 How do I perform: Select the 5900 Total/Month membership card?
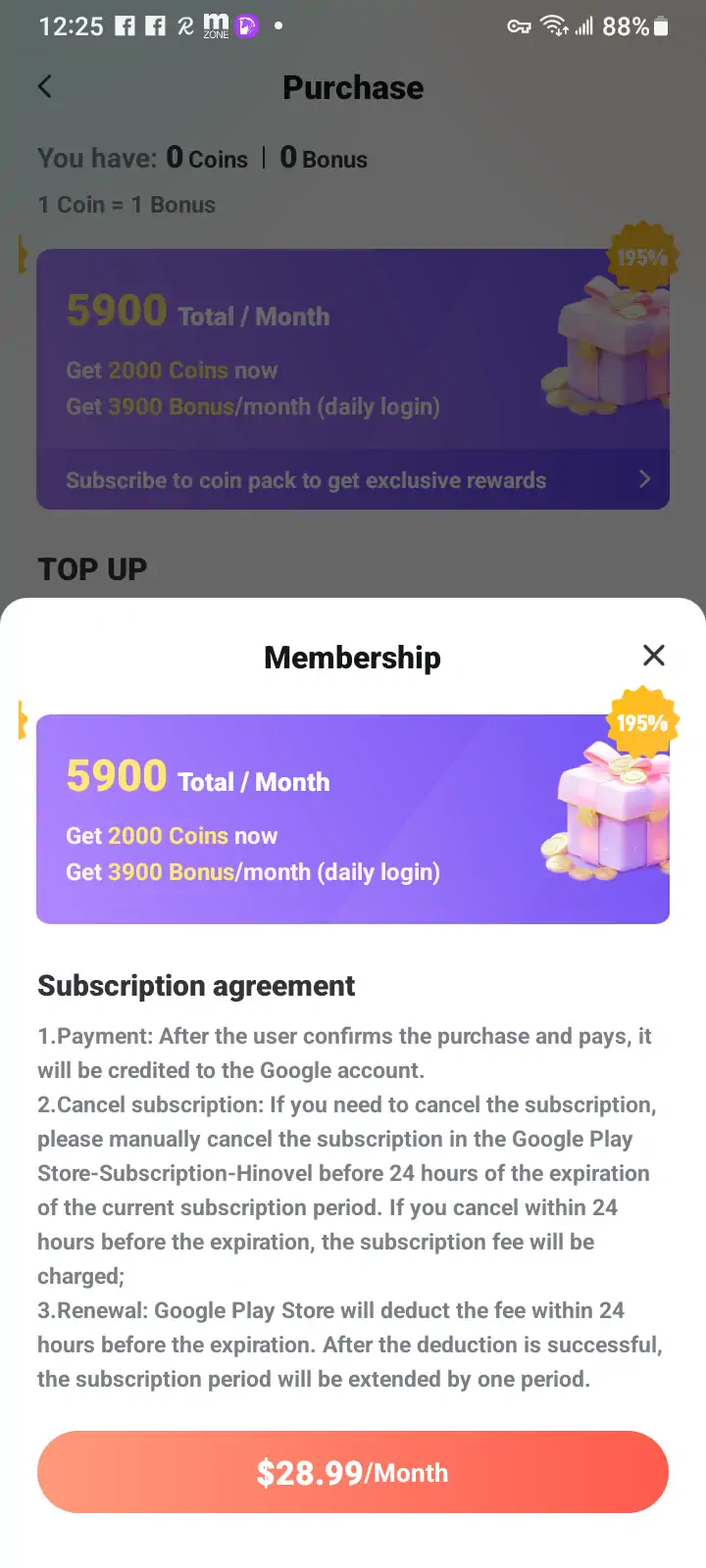coord(353,819)
